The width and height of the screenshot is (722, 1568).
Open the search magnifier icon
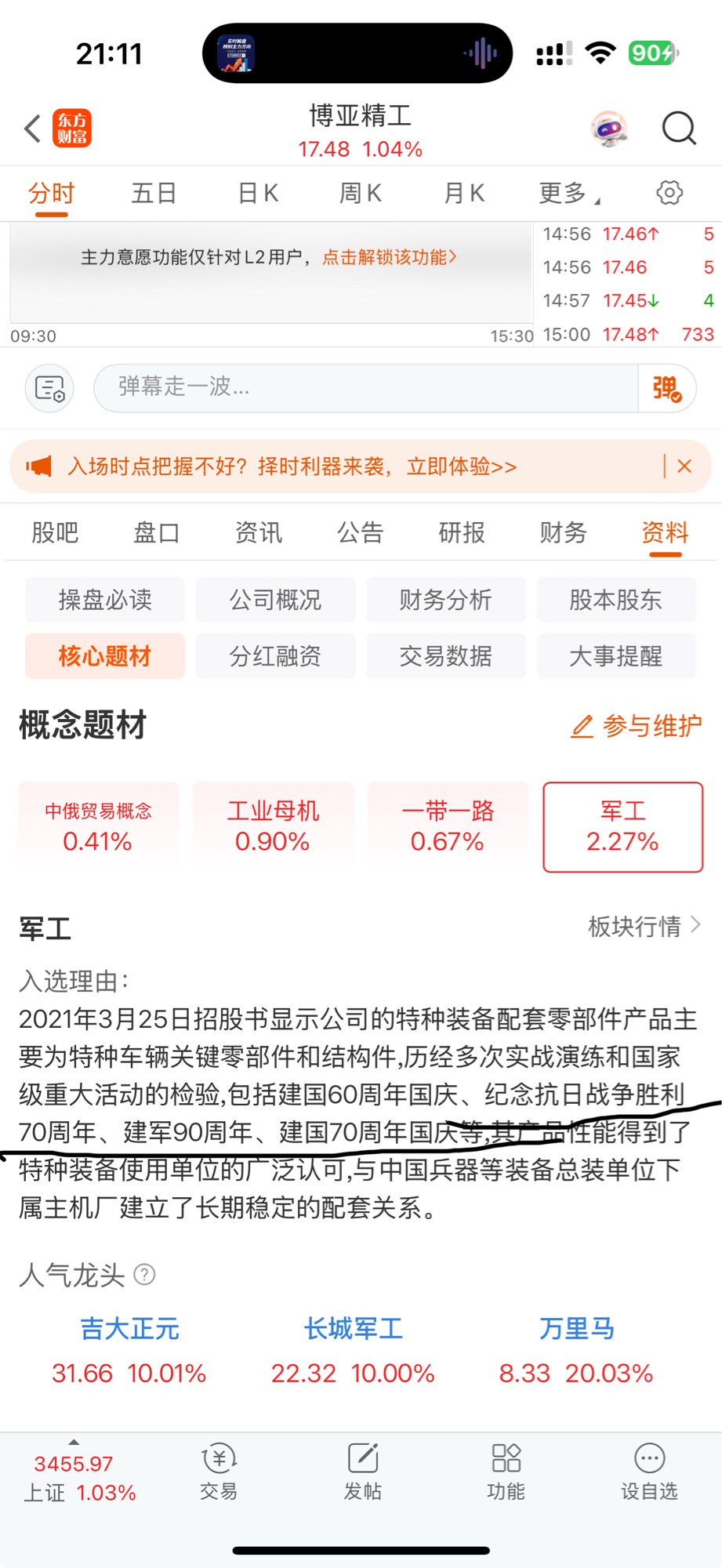coord(678,129)
